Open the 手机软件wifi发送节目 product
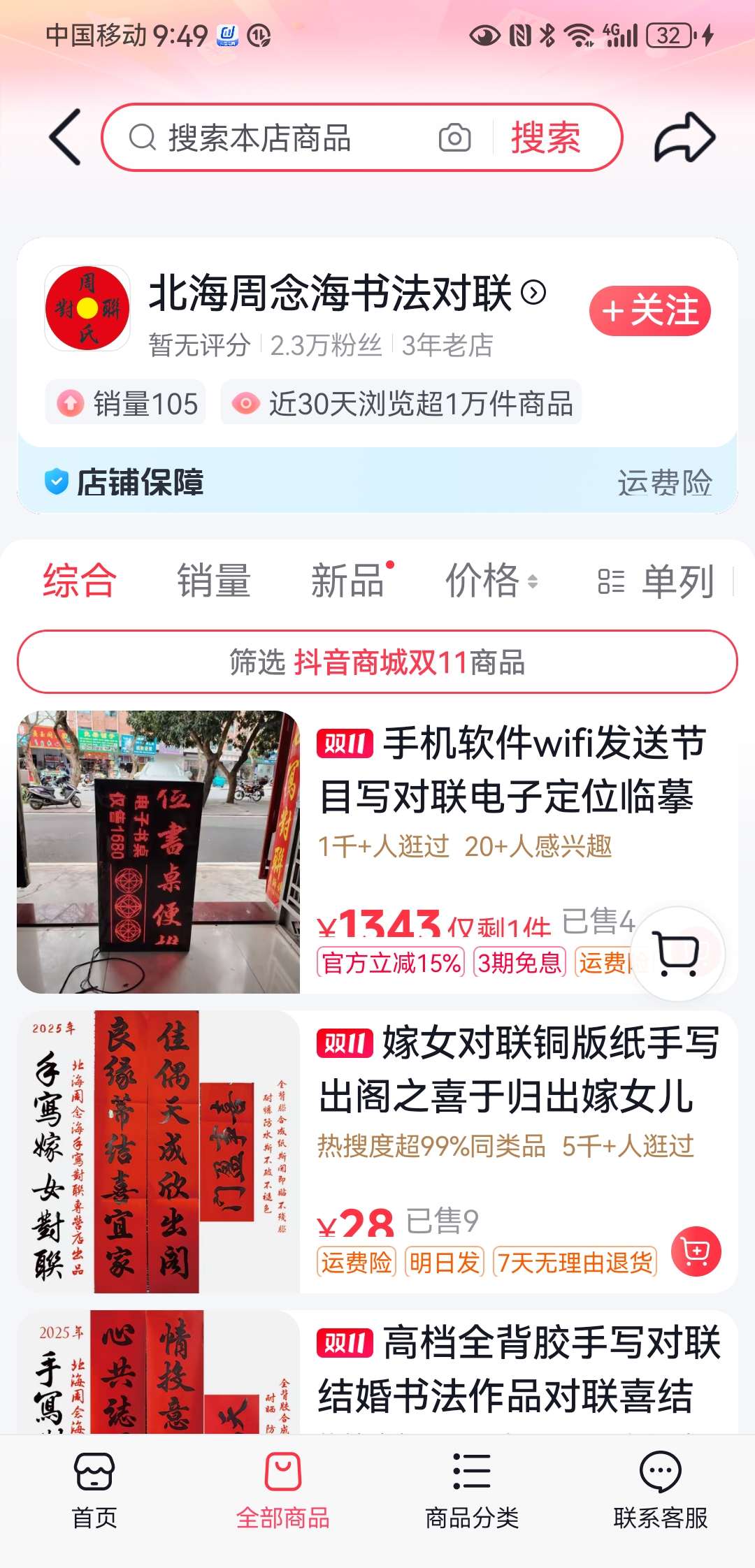 point(510,769)
